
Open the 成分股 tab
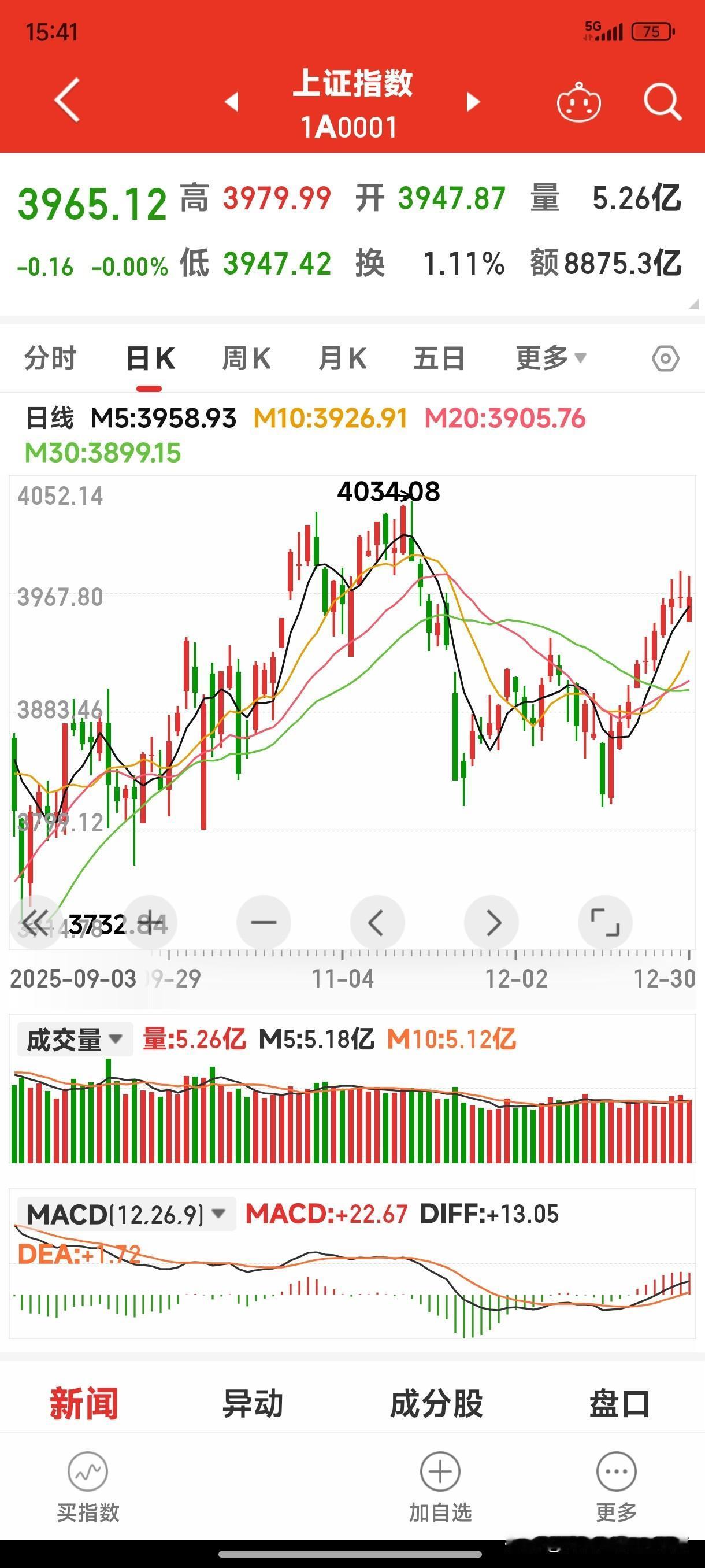[x=436, y=1404]
